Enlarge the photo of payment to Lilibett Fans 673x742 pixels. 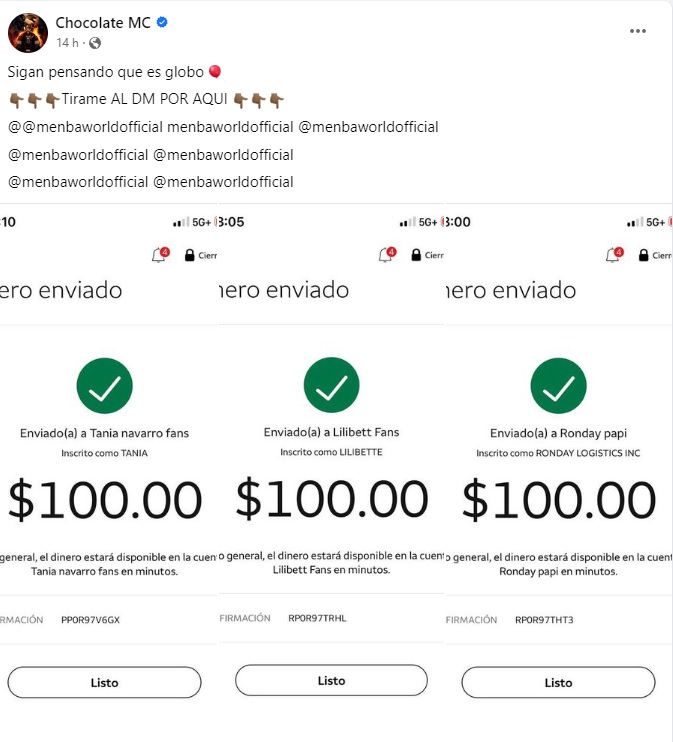coord(331,470)
